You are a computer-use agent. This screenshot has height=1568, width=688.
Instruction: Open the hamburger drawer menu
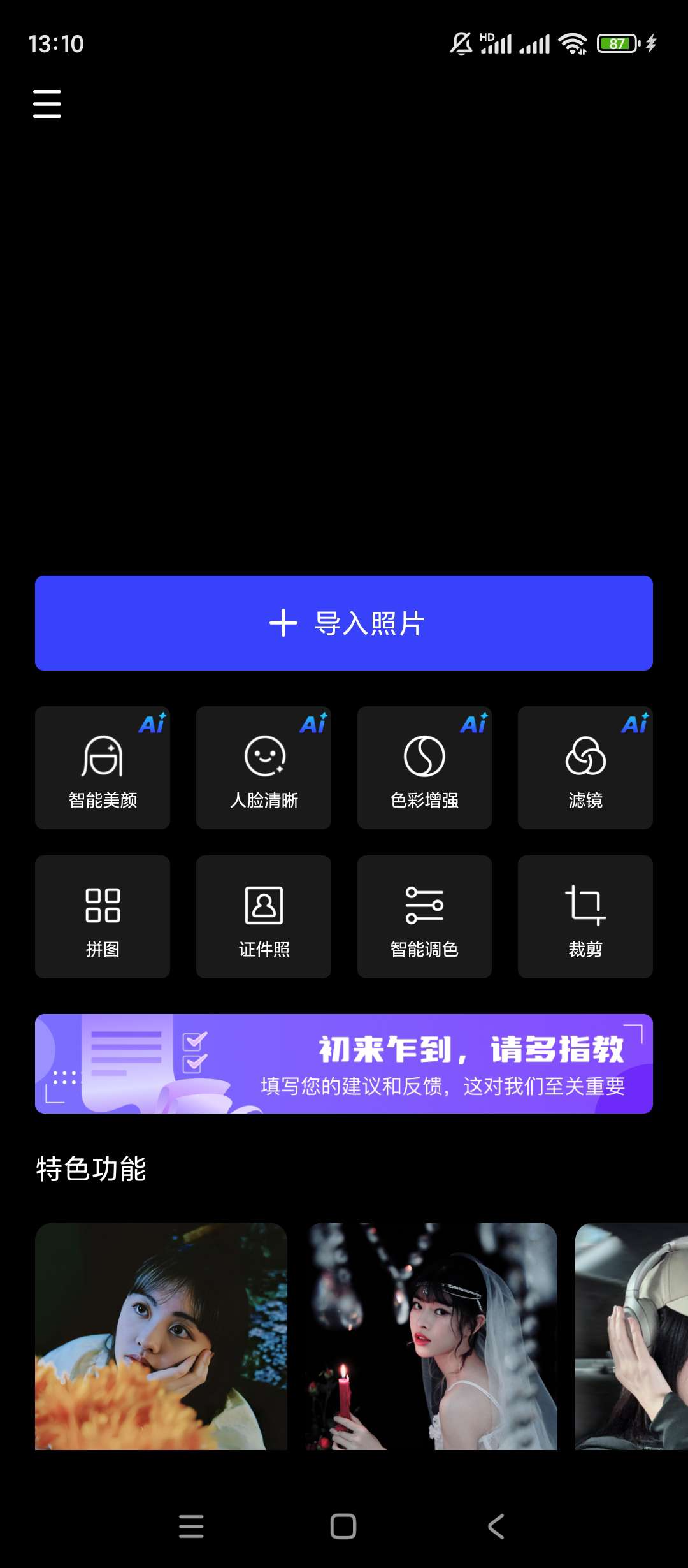coord(47,103)
